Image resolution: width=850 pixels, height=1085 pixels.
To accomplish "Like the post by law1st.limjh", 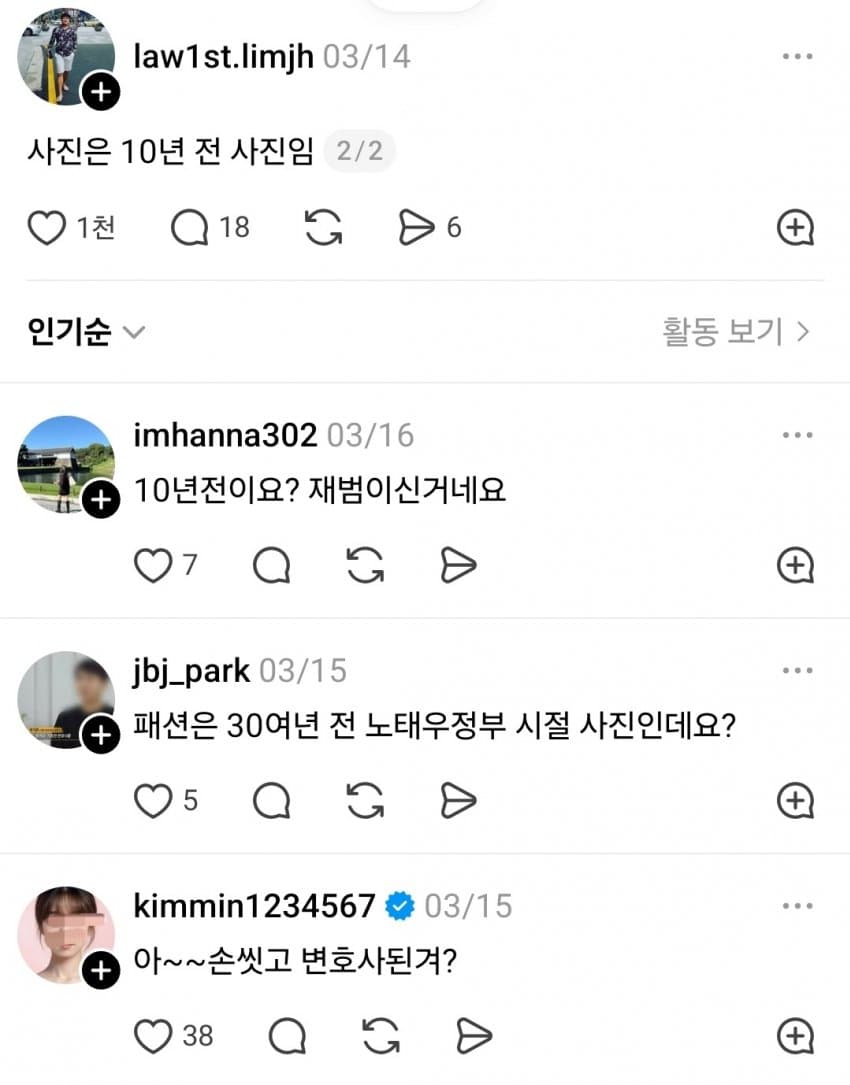I will click(46, 228).
